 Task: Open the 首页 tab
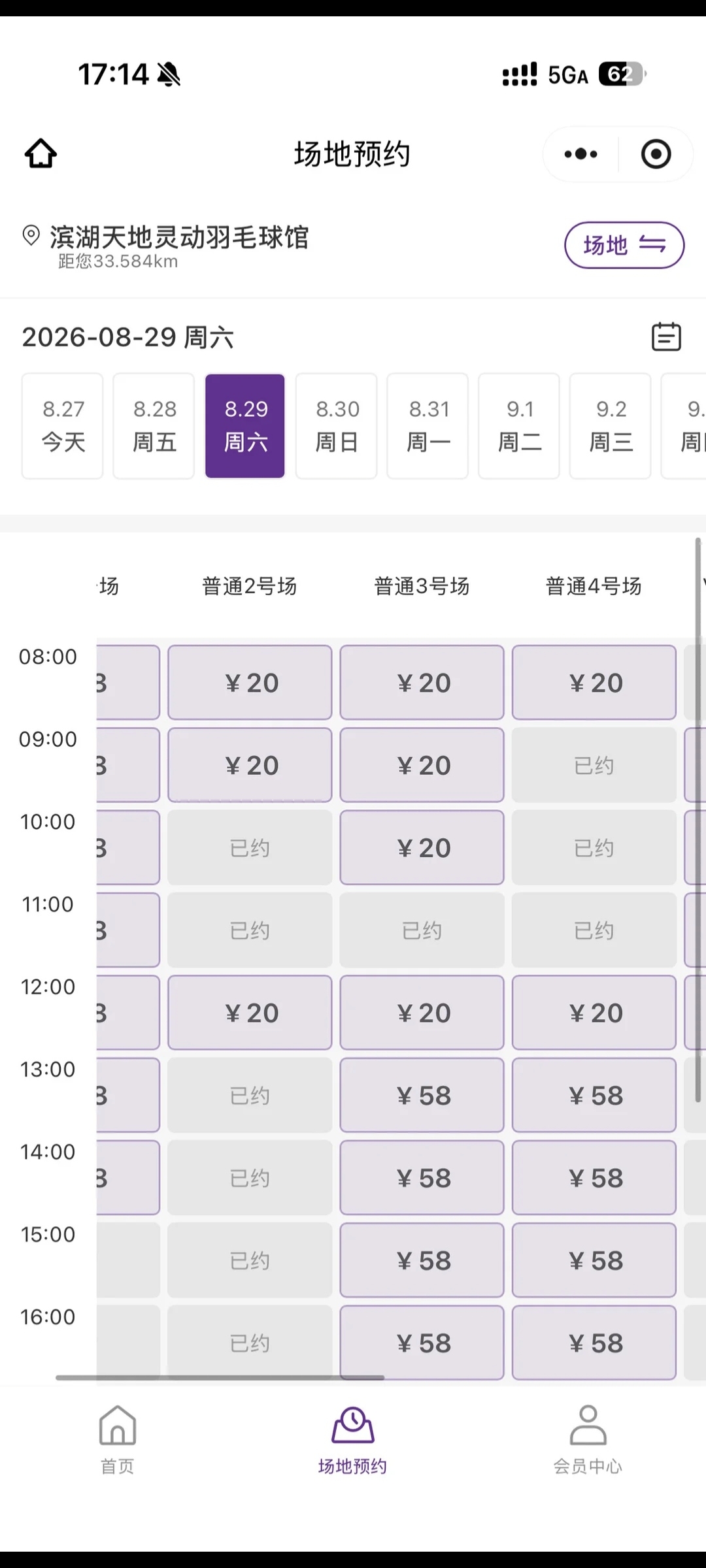[x=118, y=1441]
